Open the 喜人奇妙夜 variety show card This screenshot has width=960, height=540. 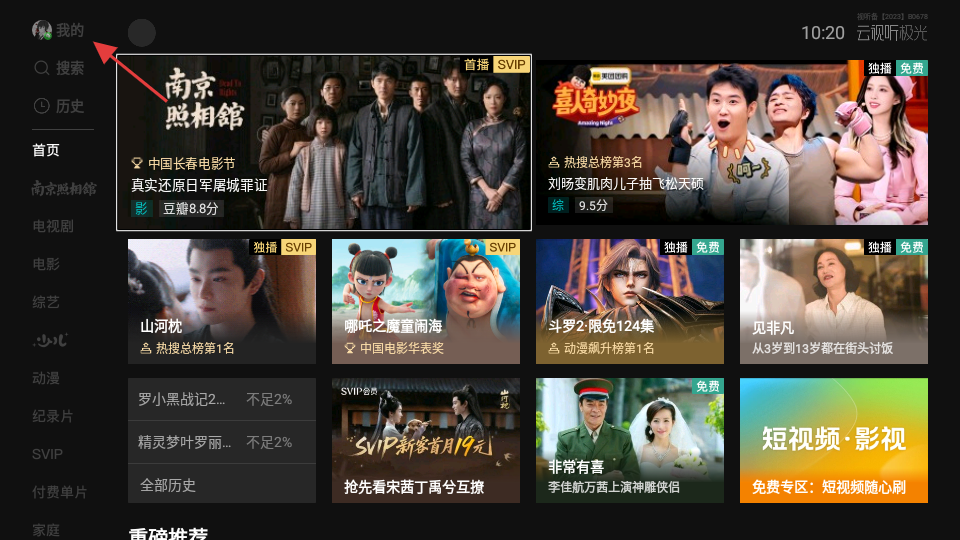(732, 142)
